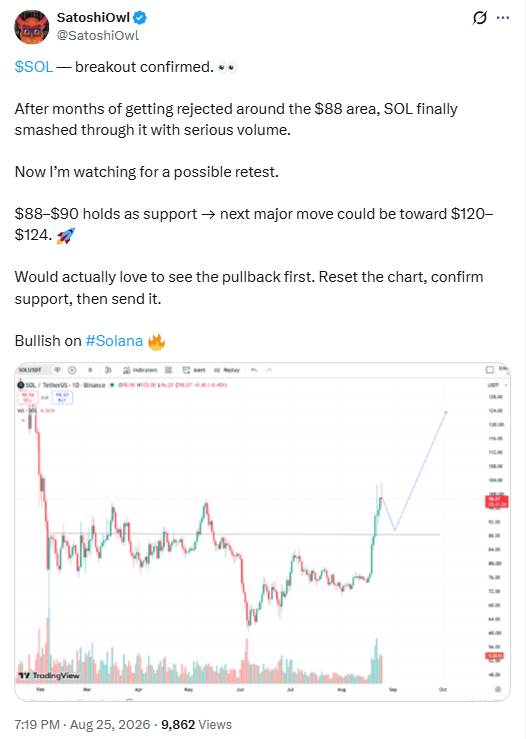526x739 pixels.
Task: Open SatoshiOwl's profile avatar
Action: click(x=32, y=27)
